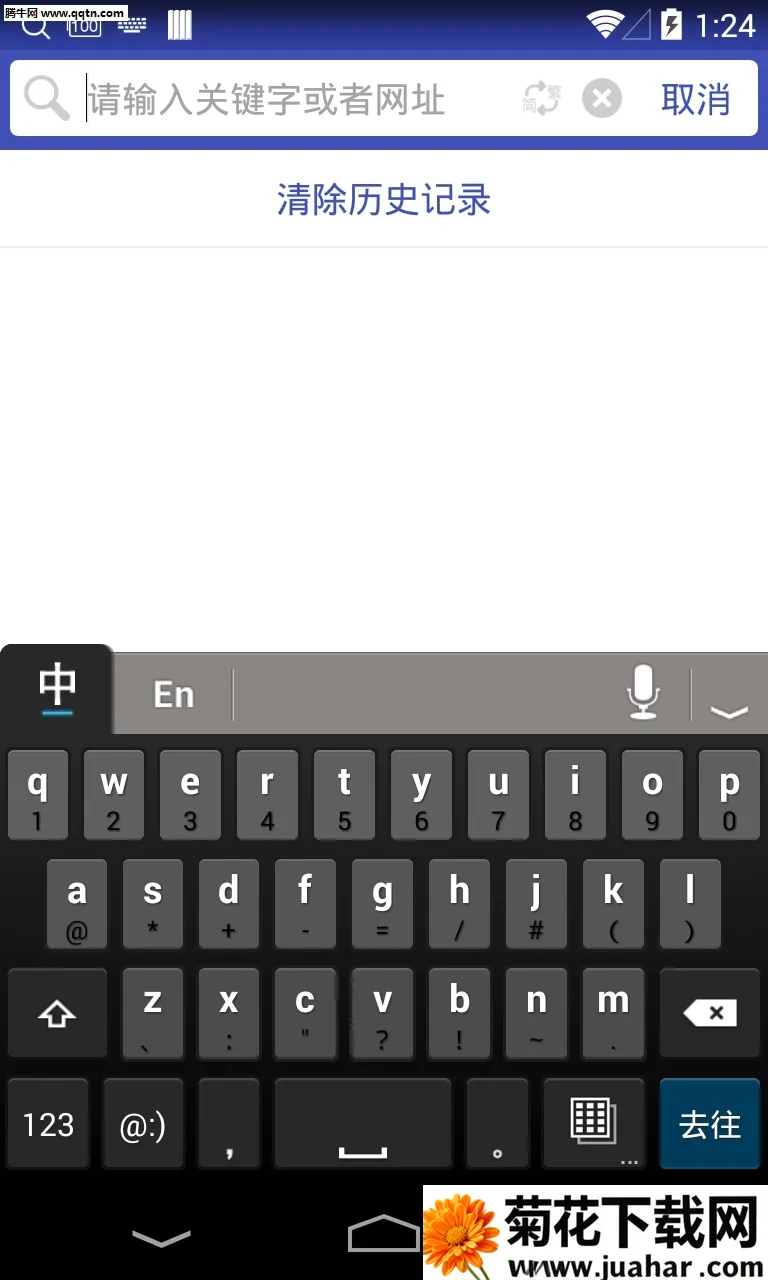The image size is (768, 1280).
Task: Open extra options via the '...' on the panel key
Action: 630,1160
